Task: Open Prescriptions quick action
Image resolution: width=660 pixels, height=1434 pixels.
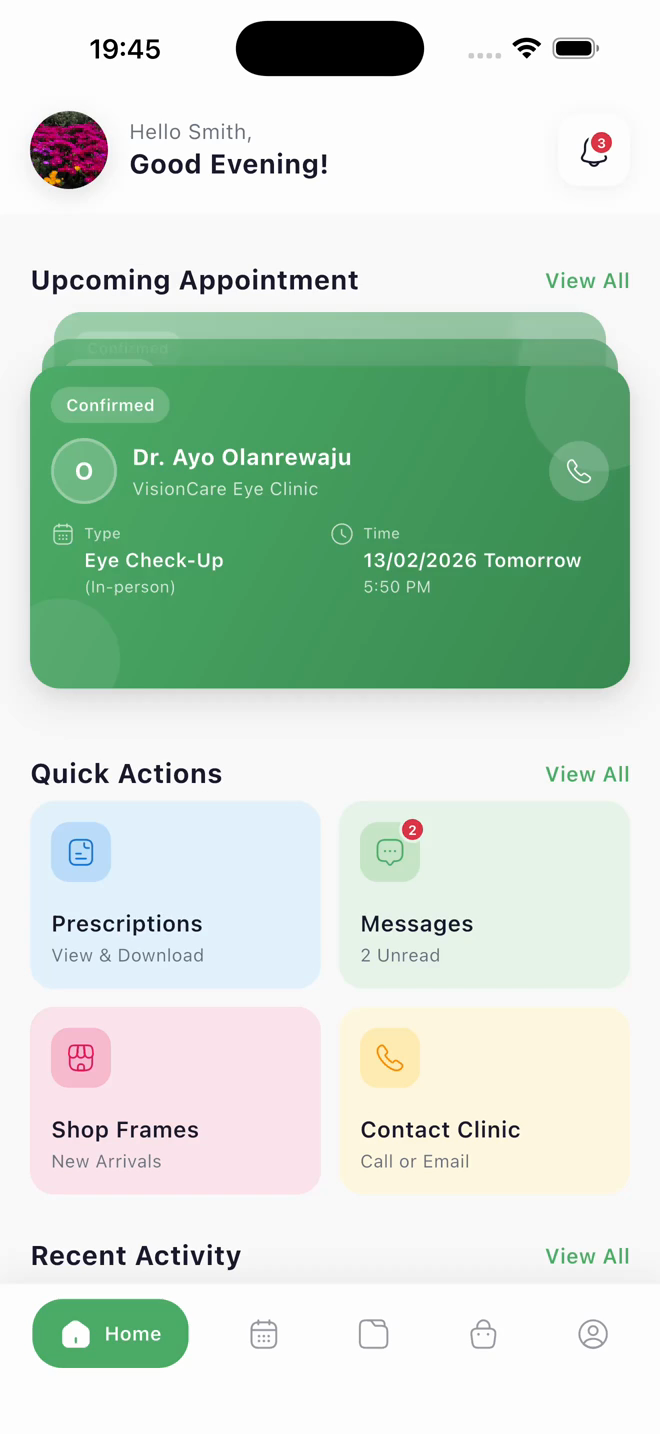Action: [175, 895]
